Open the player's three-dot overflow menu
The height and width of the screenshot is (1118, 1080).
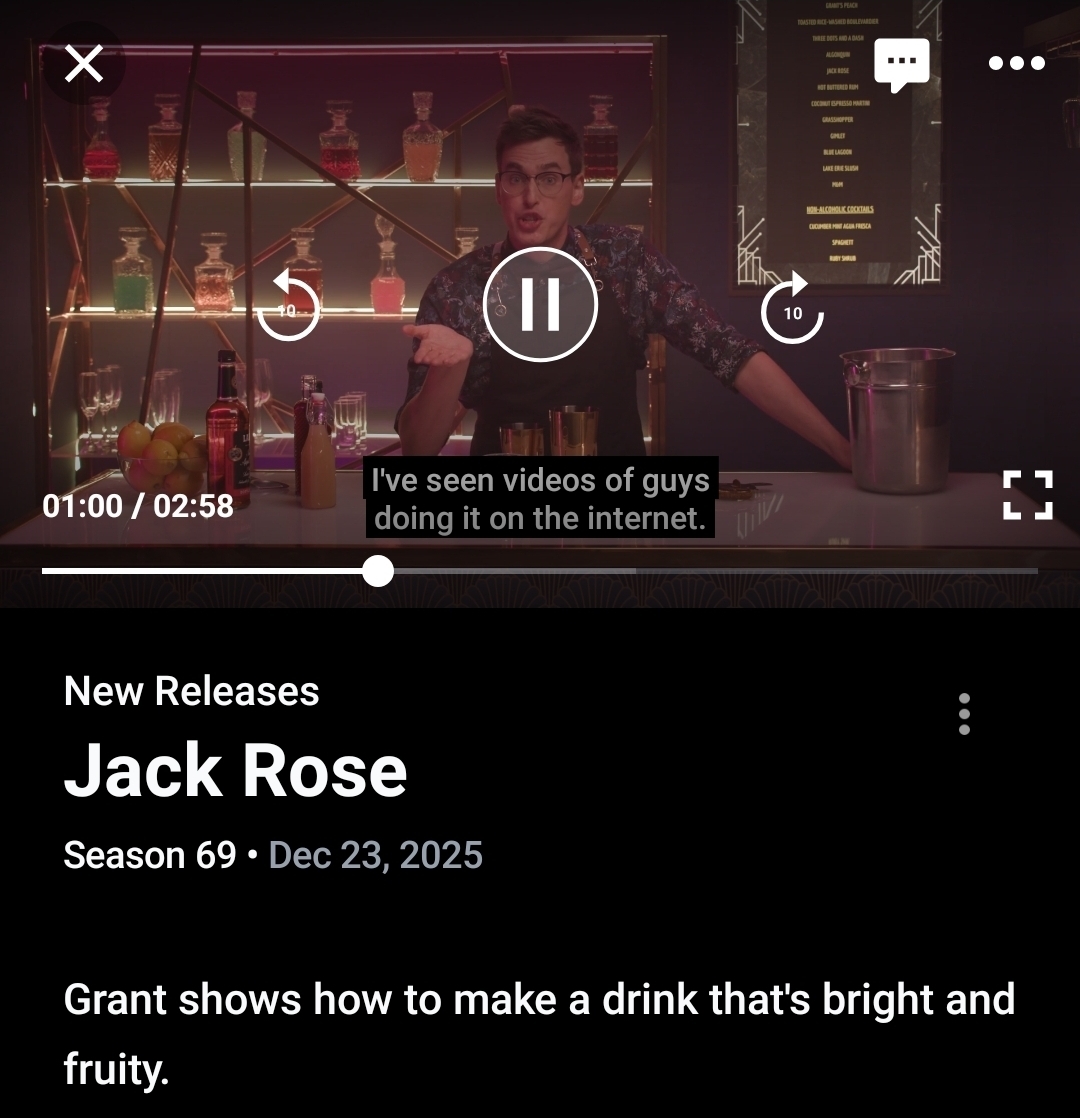coord(1016,64)
